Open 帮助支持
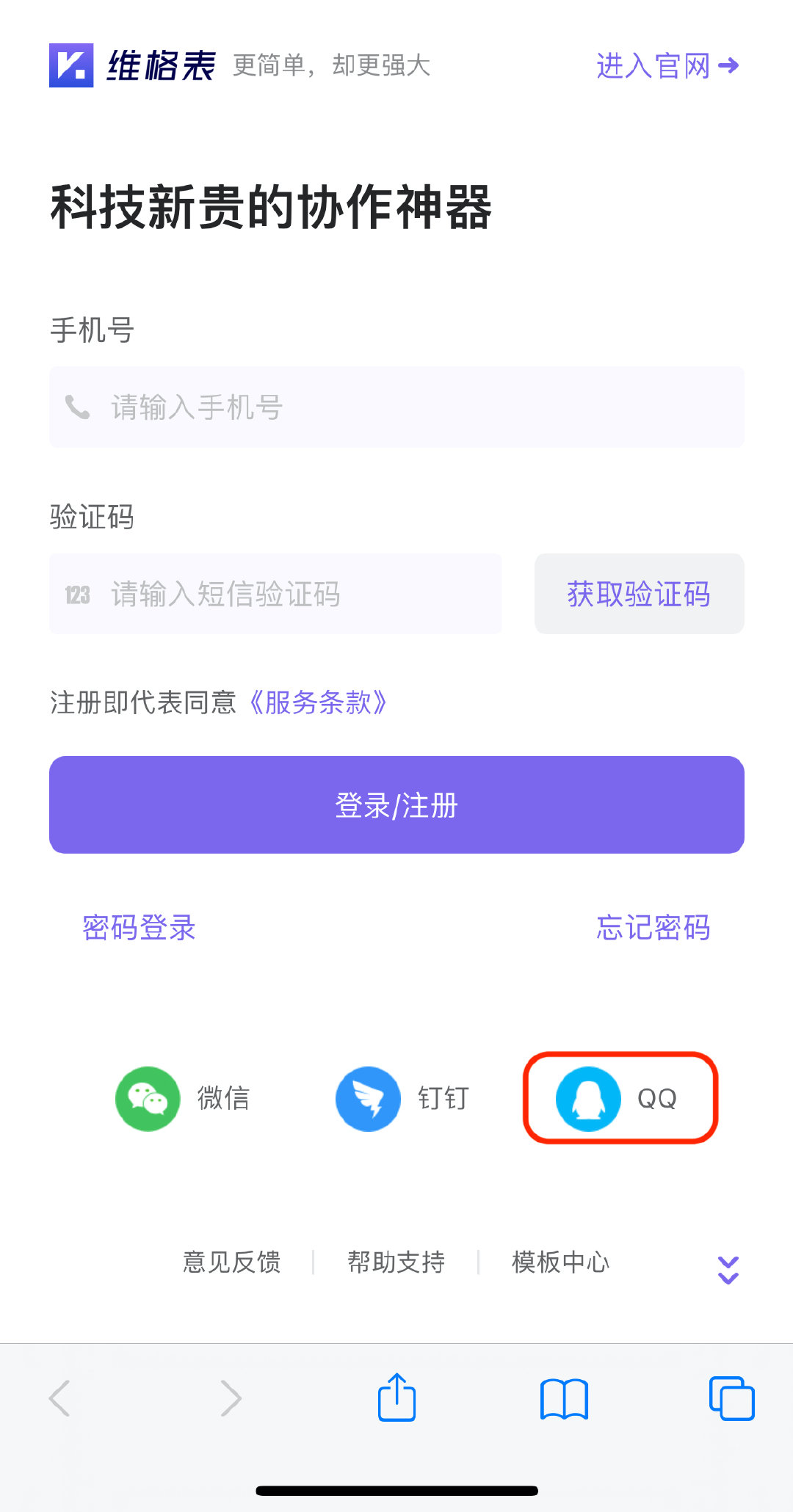 (396, 1262)
